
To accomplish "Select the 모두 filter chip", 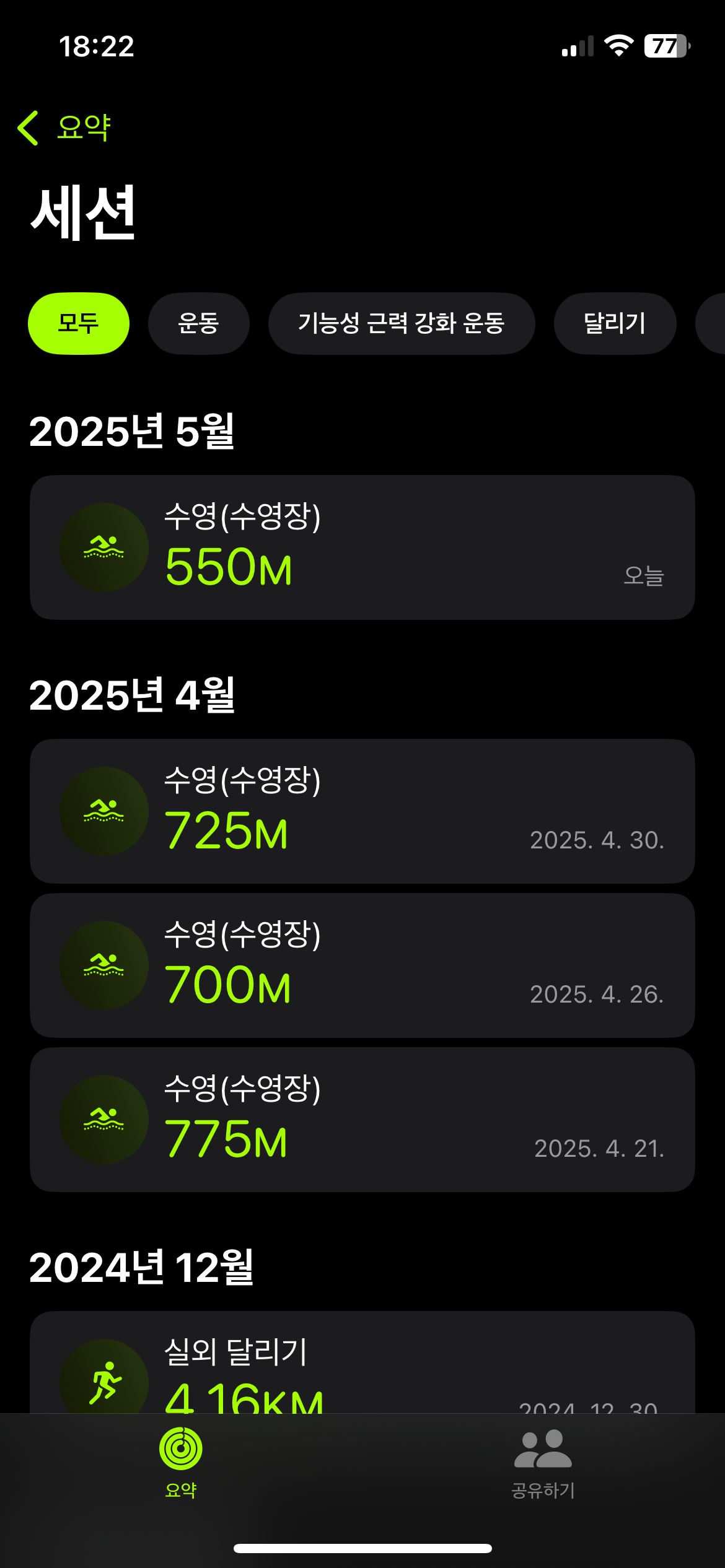I will [79, 323].
